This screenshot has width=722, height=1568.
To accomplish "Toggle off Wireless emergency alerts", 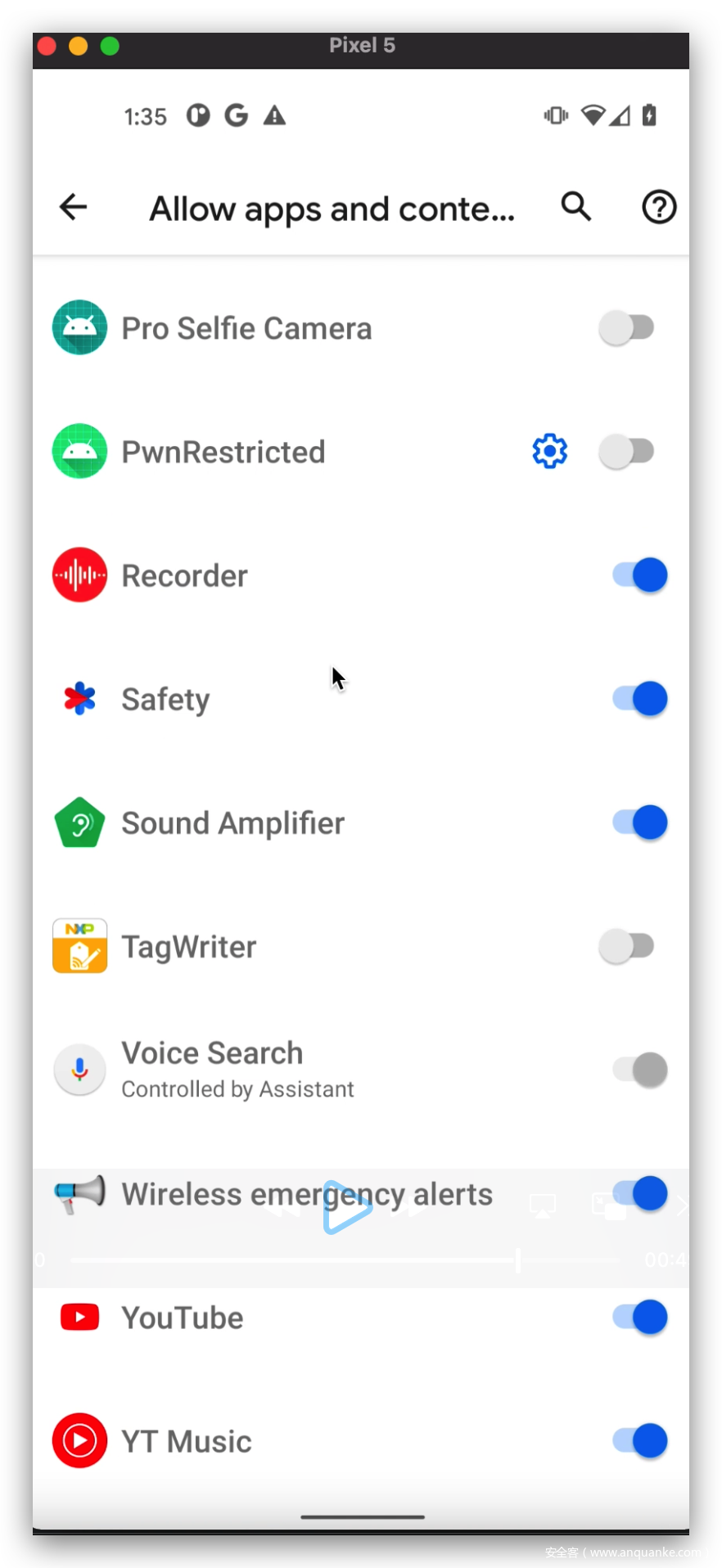I will point(640,1194).
